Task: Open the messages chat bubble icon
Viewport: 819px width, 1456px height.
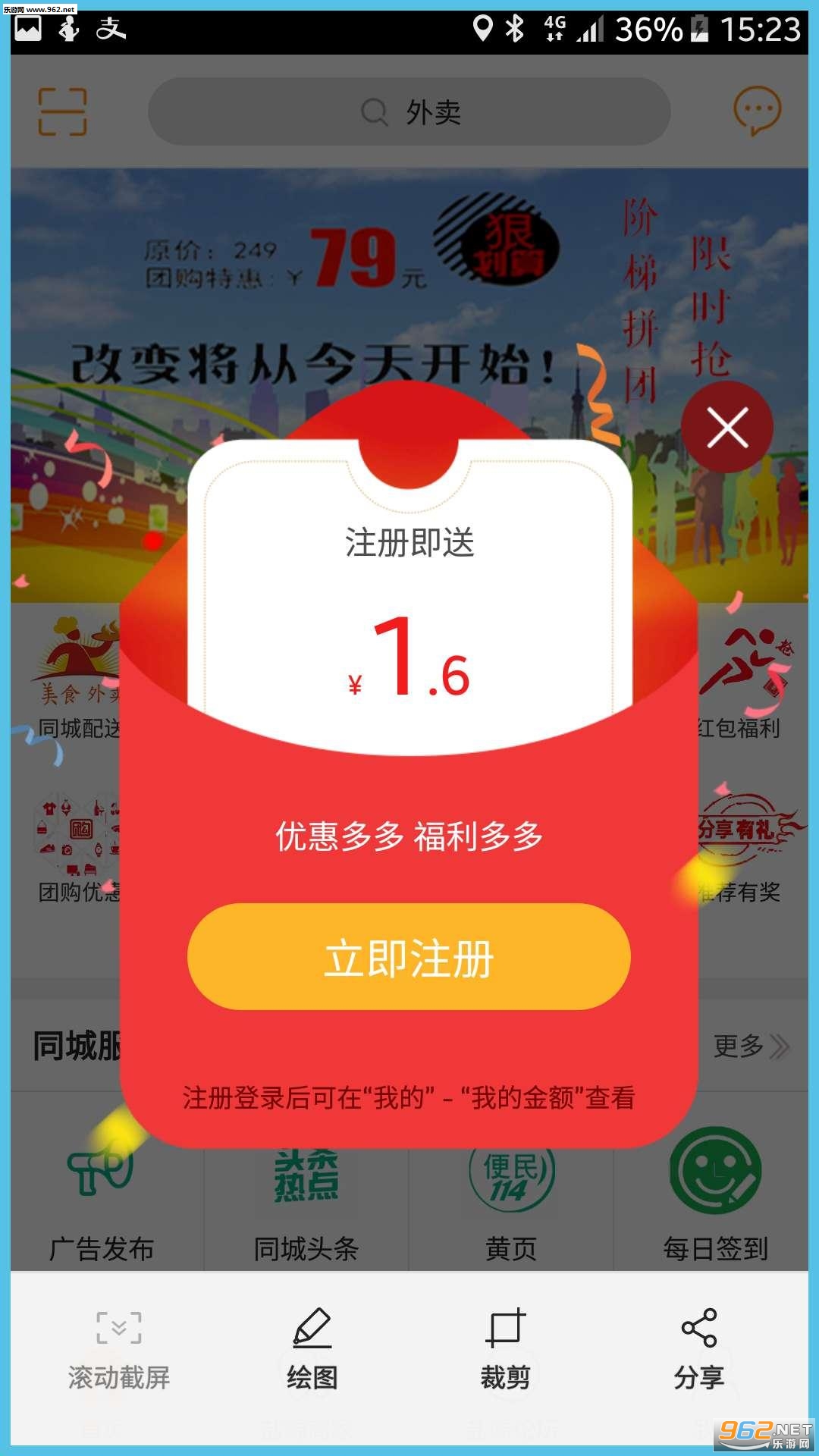Action: tap(756, 111)
